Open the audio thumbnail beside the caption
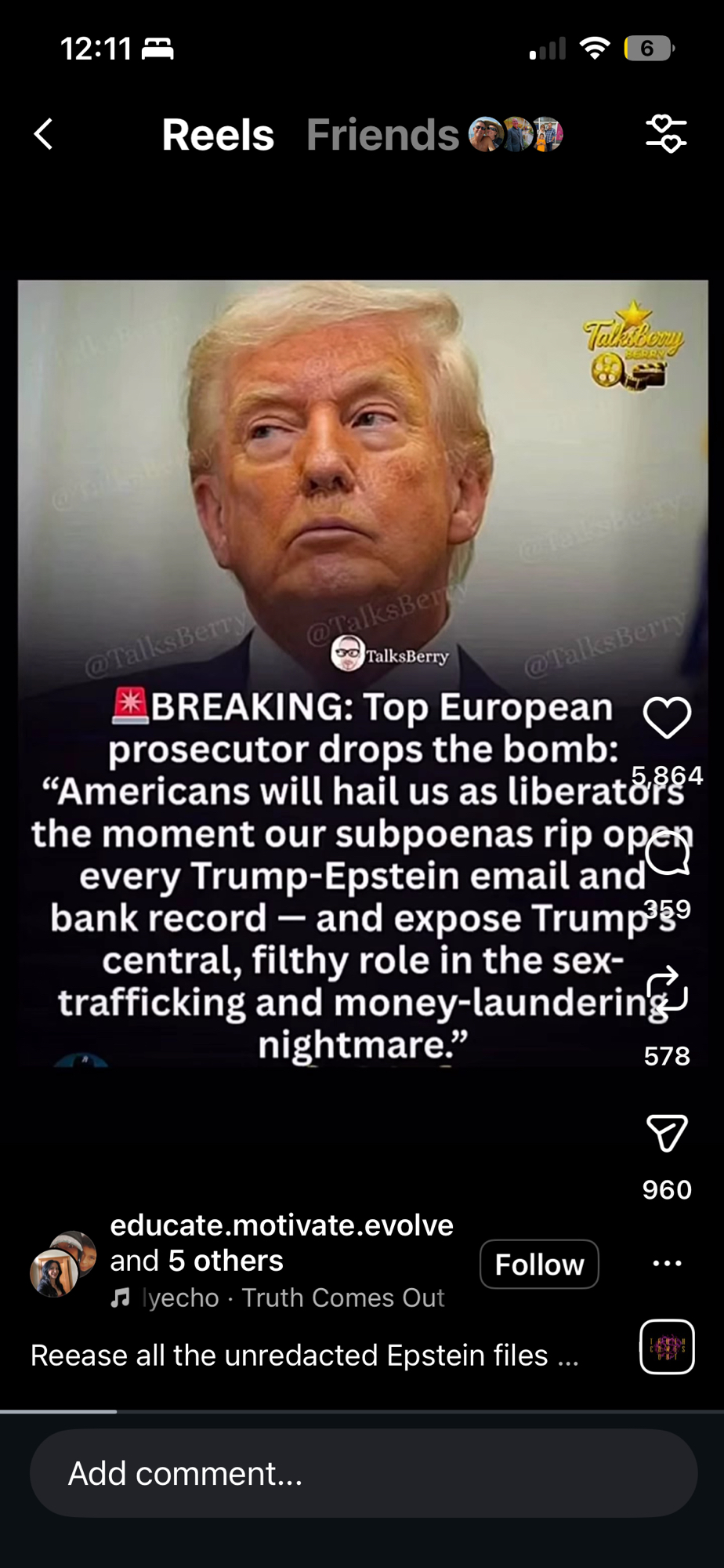 click(x=667, y=1347)
